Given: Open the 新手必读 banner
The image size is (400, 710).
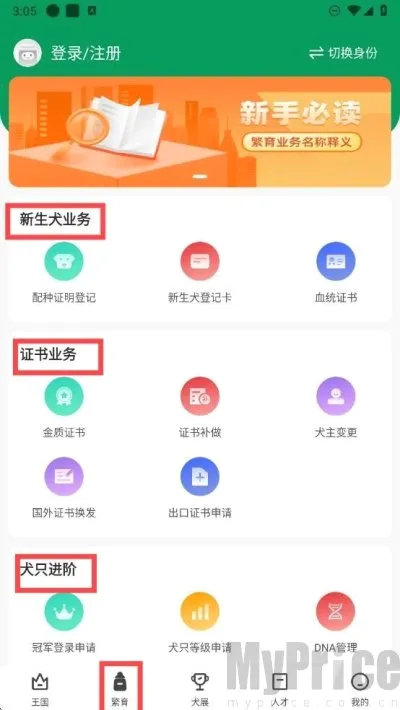Looking at the screenshot, I should click(200, 132).
